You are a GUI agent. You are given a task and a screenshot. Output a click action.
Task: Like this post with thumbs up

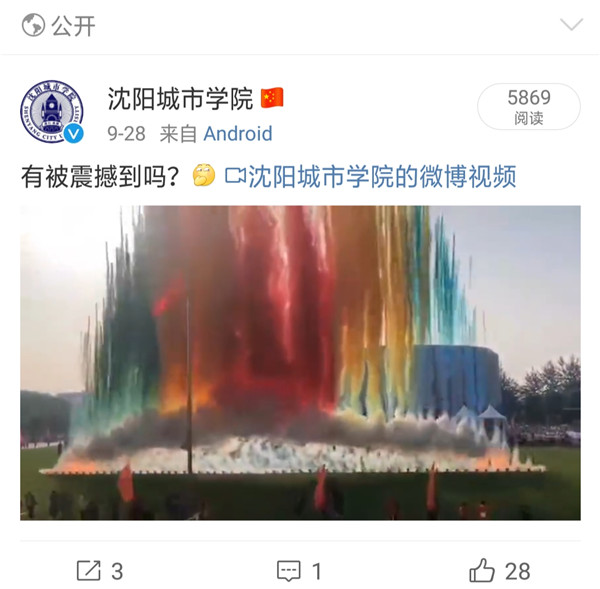(x=499, y=571)
